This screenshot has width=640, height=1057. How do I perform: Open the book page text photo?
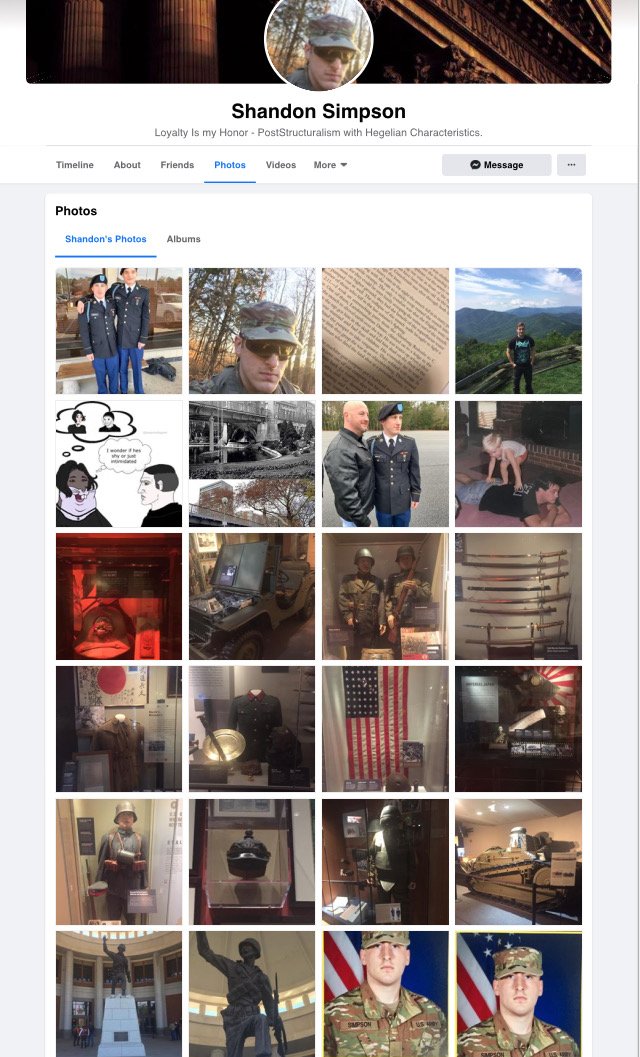tap(385, 331)
